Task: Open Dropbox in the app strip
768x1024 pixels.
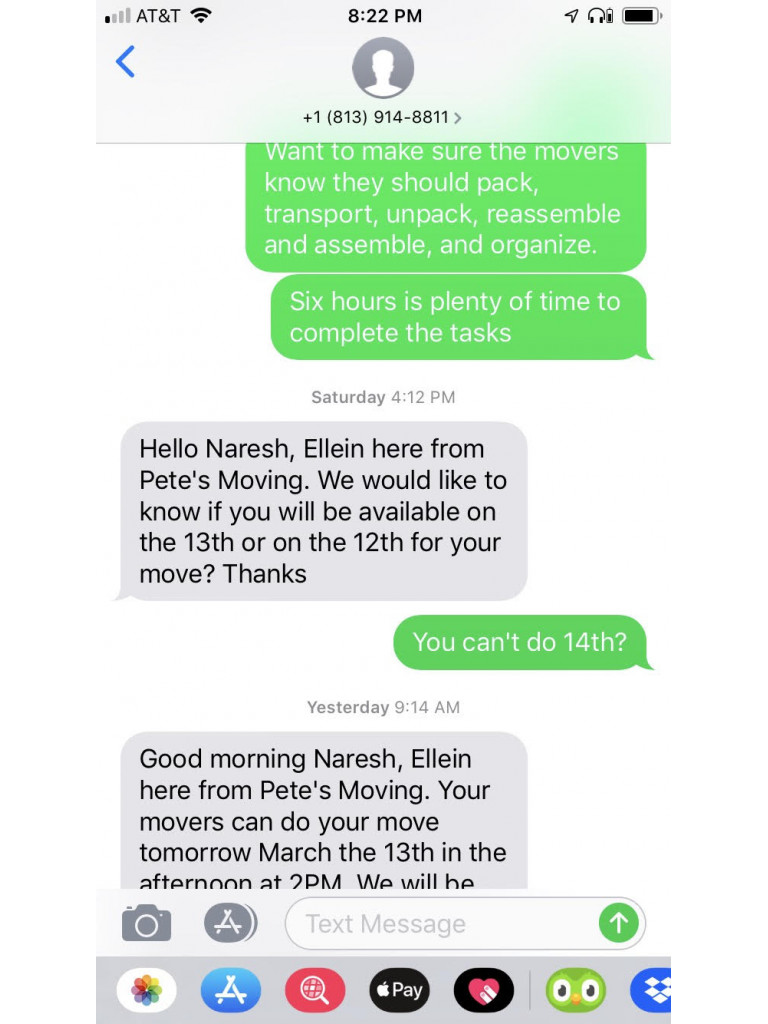Action: point(654,990)
